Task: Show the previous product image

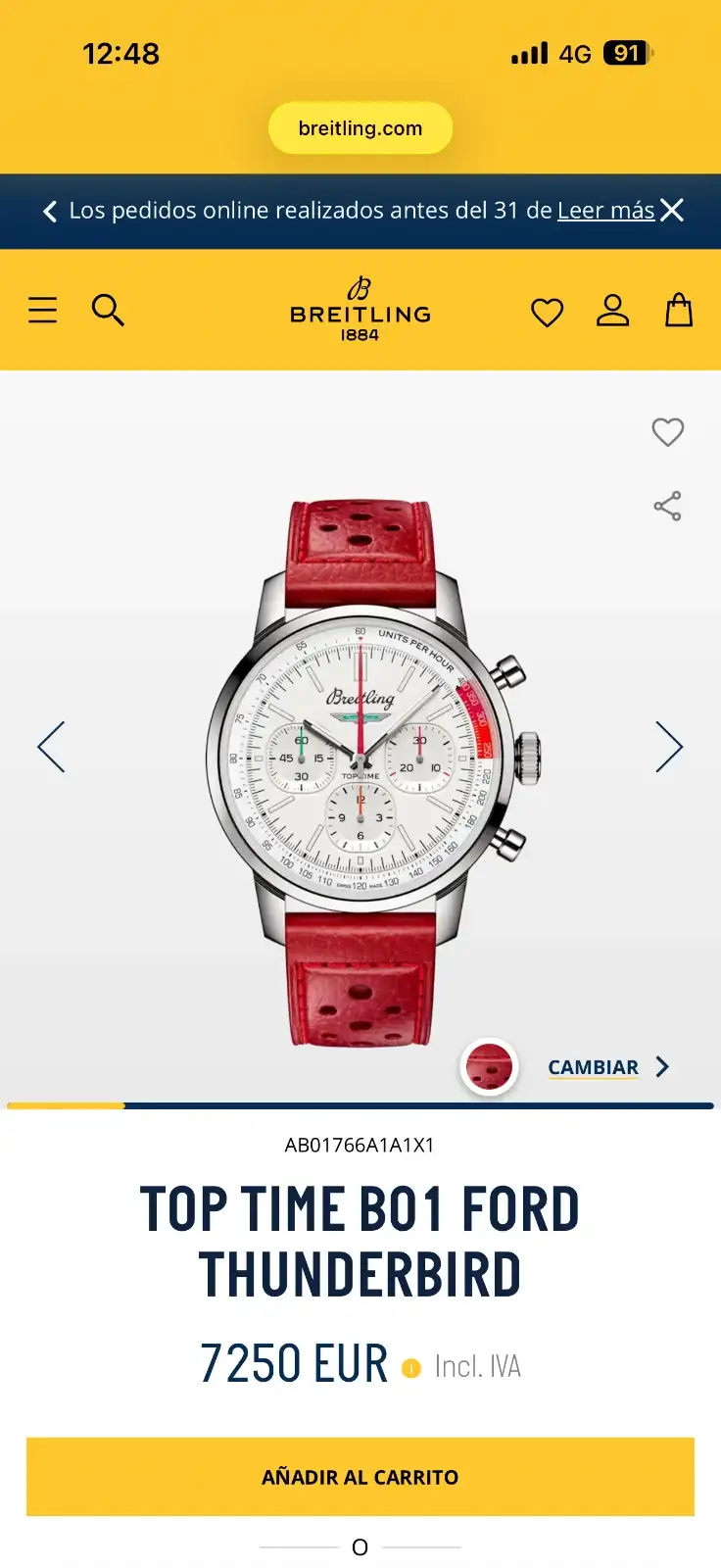Action: [x=52, y=747]
